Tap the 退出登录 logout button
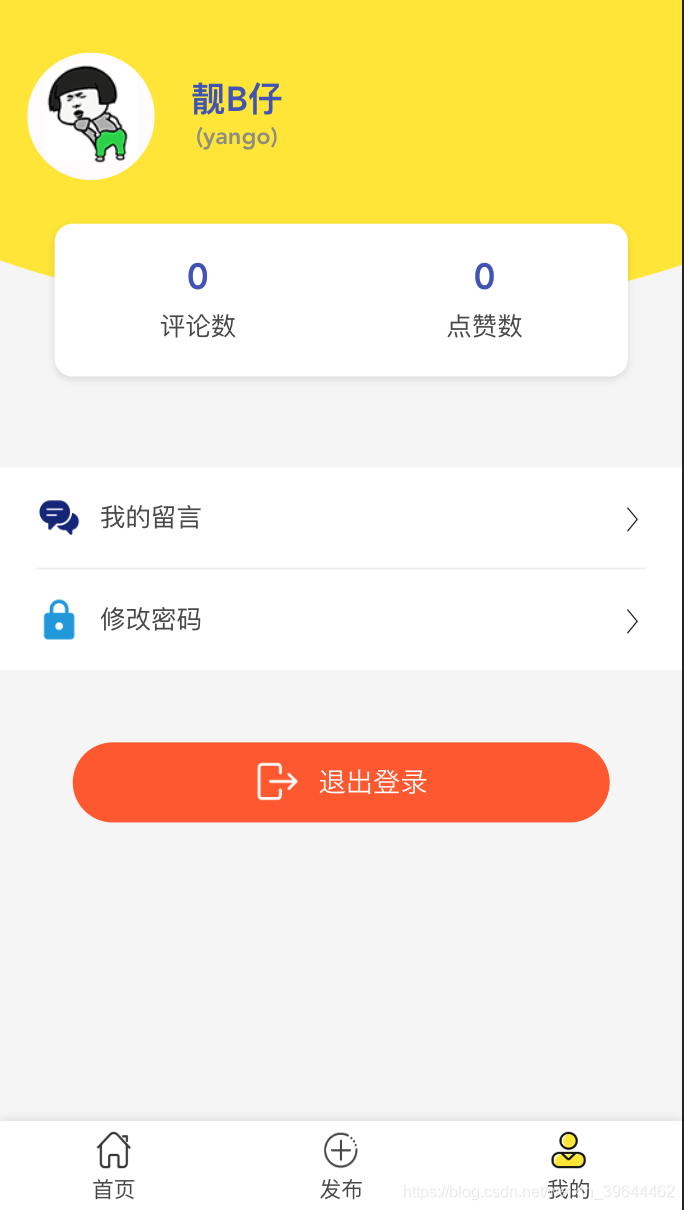Viewport: 684px width, 1210px height. coord(341,782)
